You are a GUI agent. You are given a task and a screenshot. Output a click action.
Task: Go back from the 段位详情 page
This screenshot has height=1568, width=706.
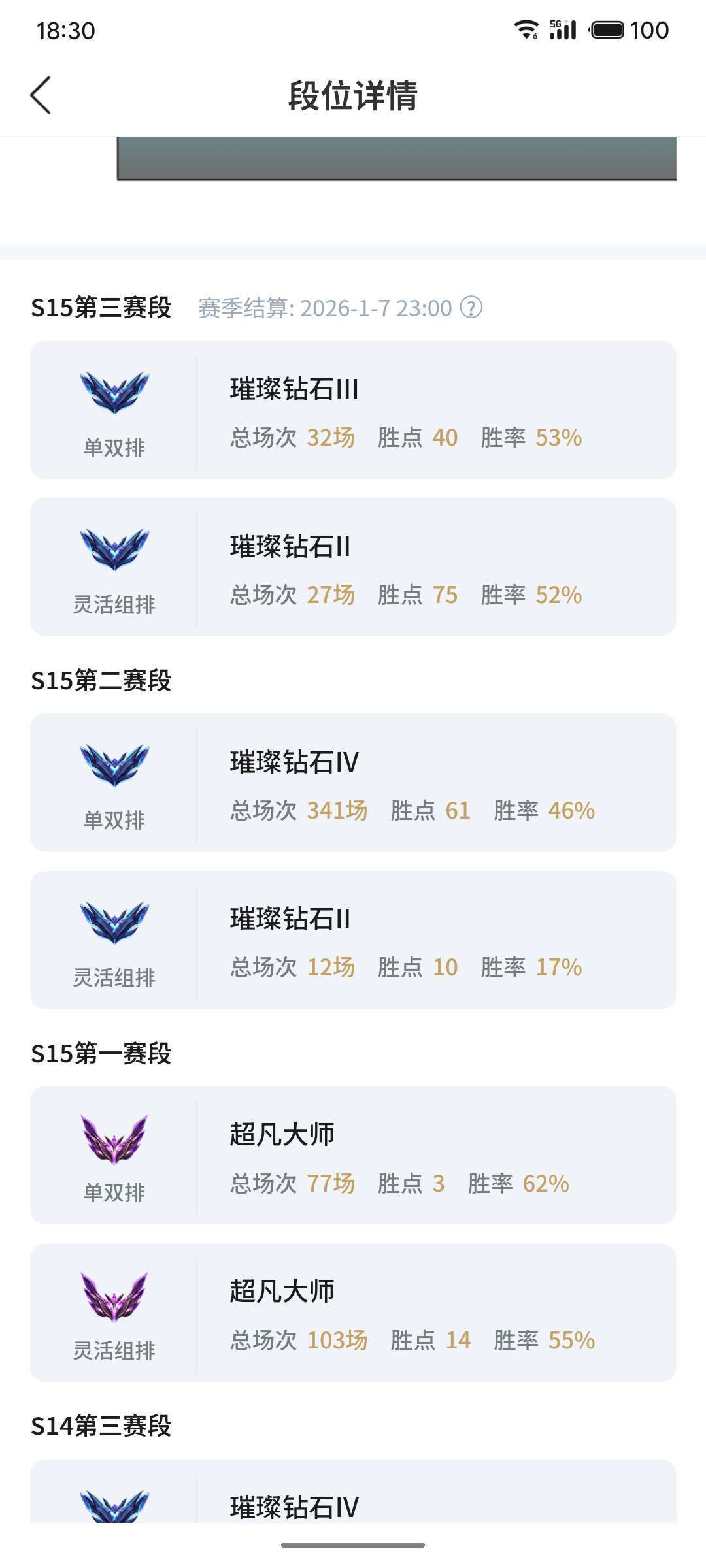tap(41, 95)
